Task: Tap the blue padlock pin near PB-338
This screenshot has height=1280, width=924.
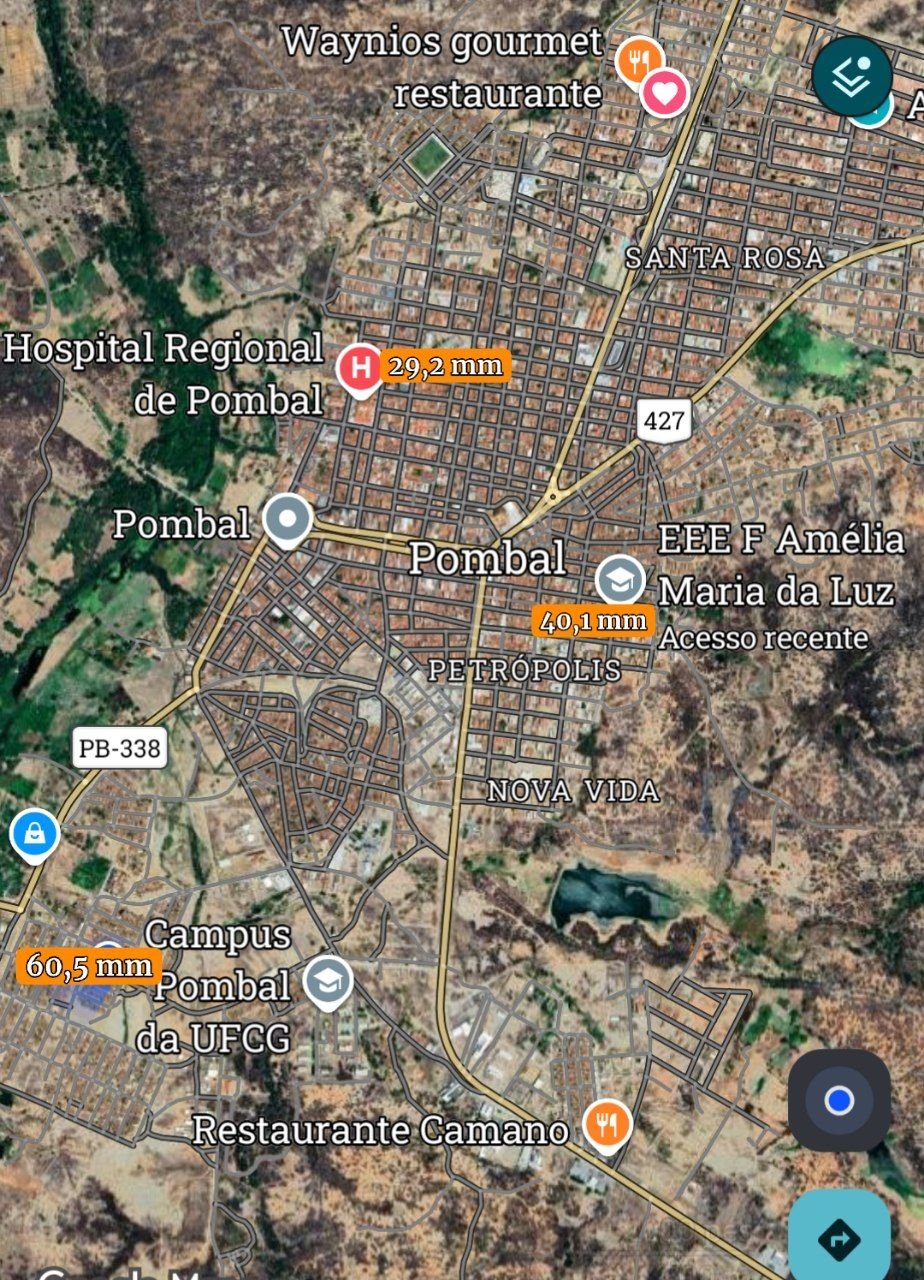Action: click(x=34, y=833)
